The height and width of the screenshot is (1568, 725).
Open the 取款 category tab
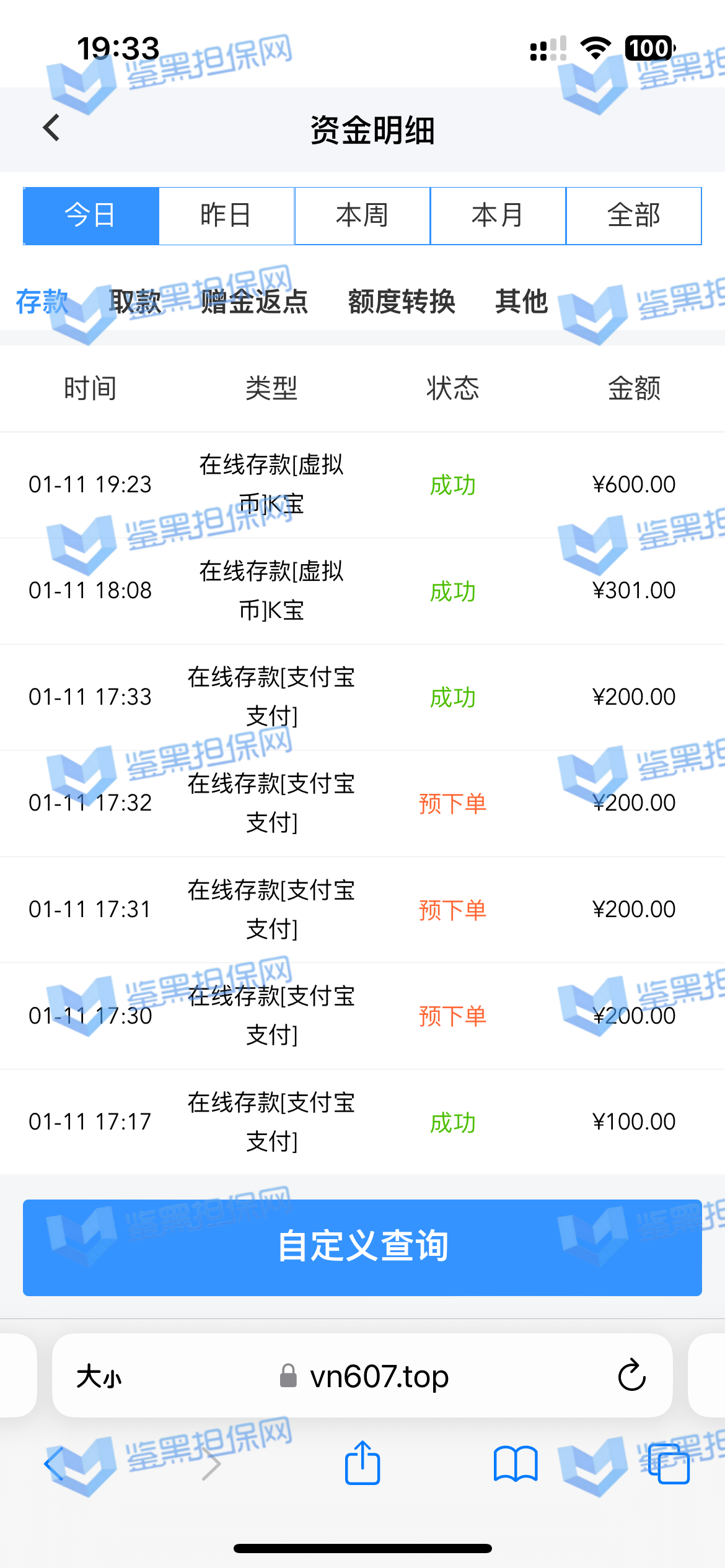click(x=135, y=302)
